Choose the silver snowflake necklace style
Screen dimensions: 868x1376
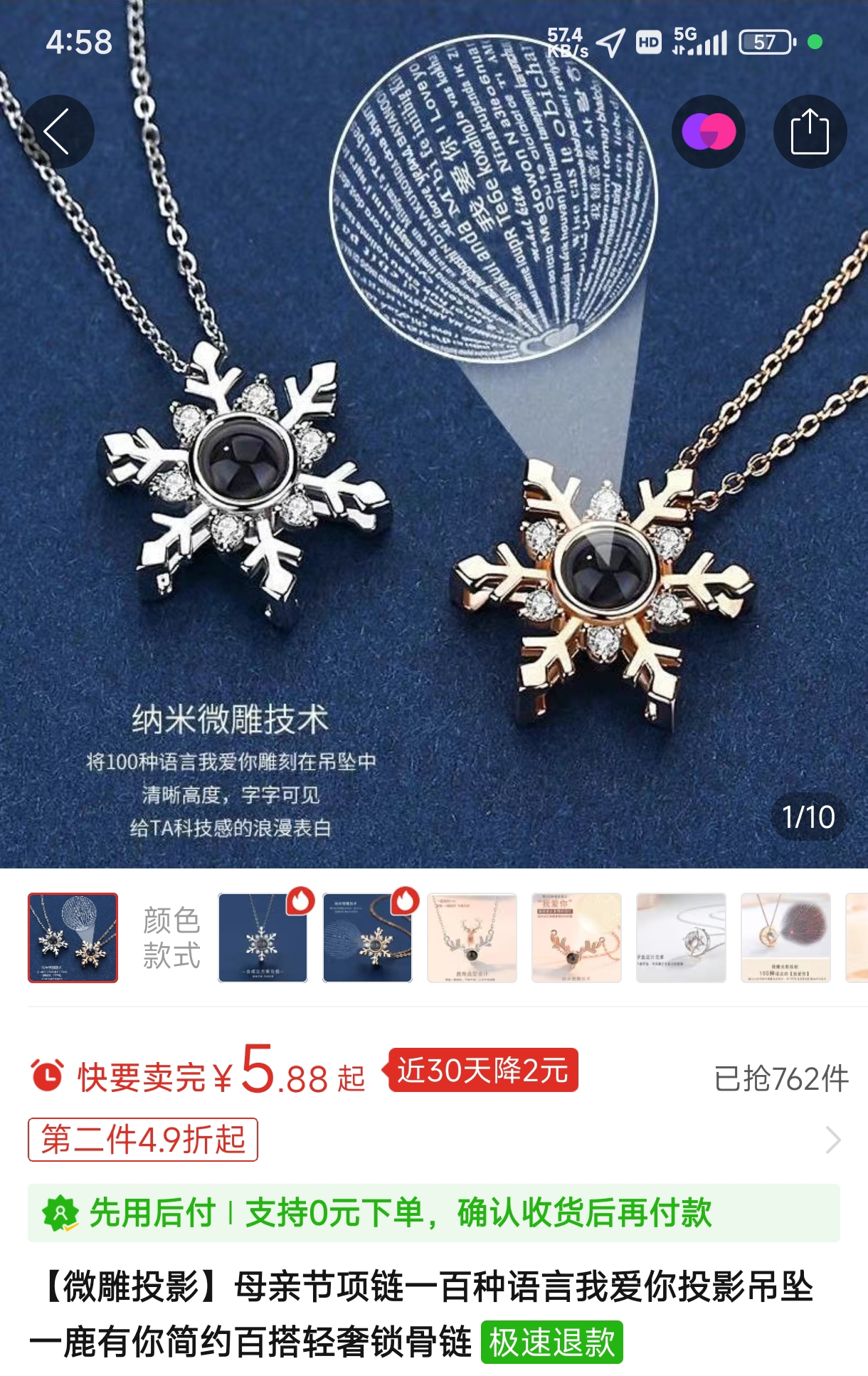tap(263, 938)
